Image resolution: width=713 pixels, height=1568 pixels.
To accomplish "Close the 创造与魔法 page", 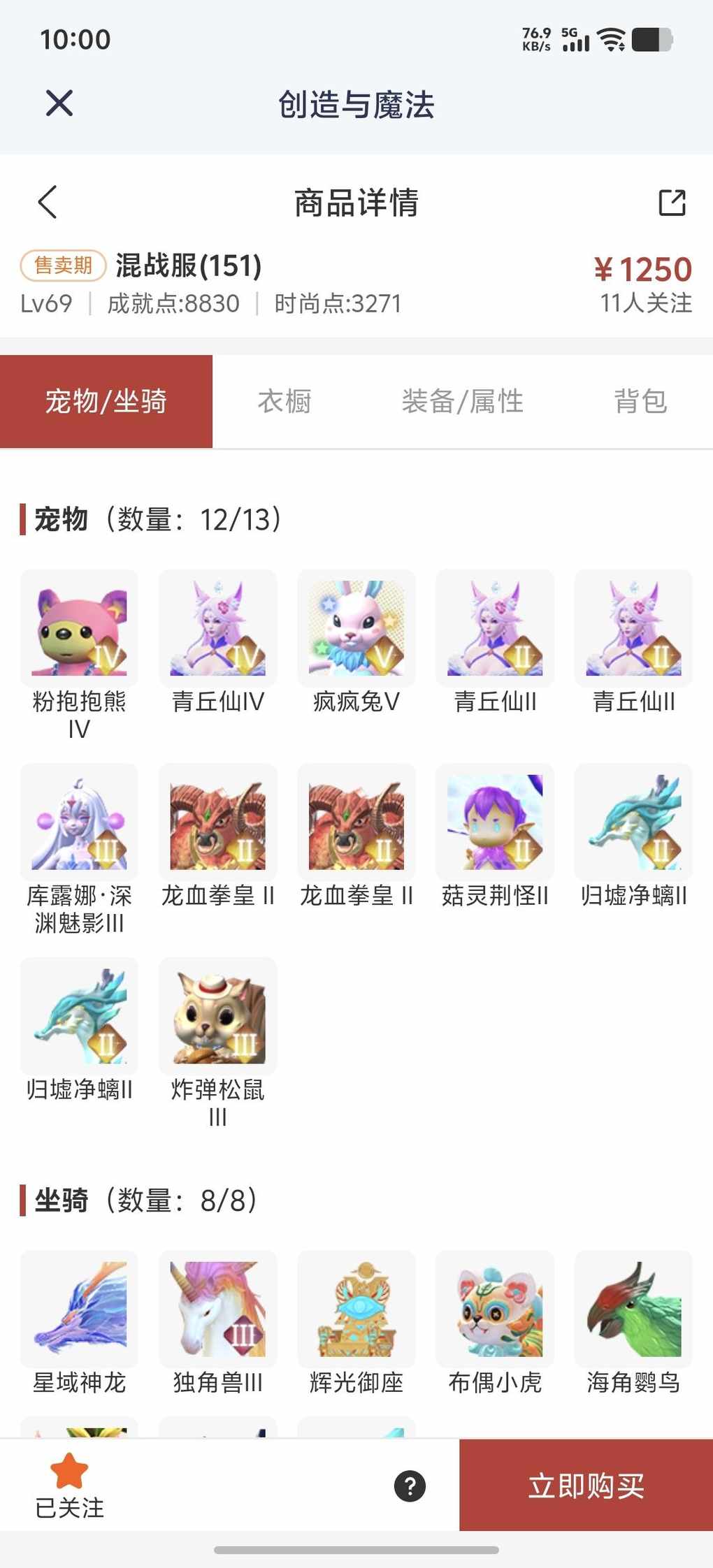I will click(x=59, y=103).
